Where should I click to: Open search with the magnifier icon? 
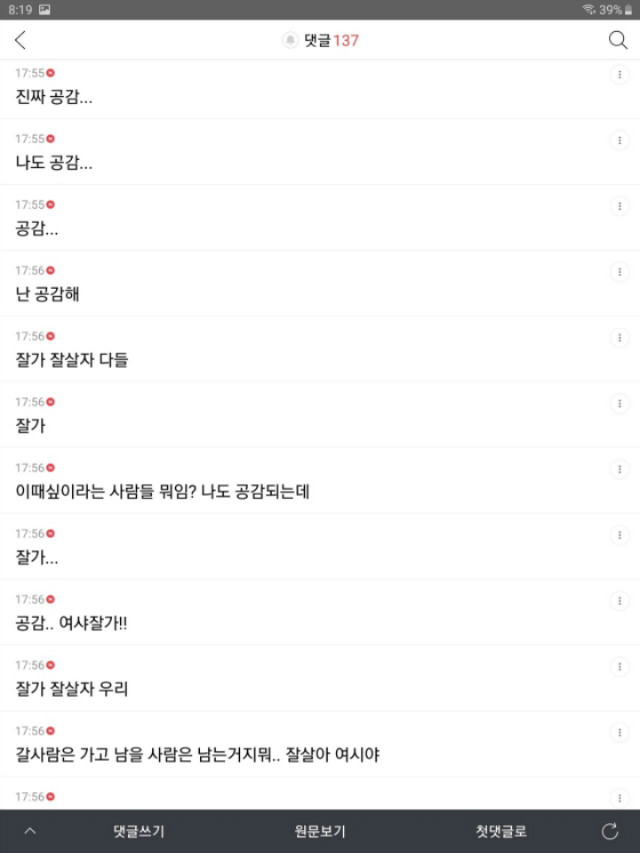click(618, 40)
